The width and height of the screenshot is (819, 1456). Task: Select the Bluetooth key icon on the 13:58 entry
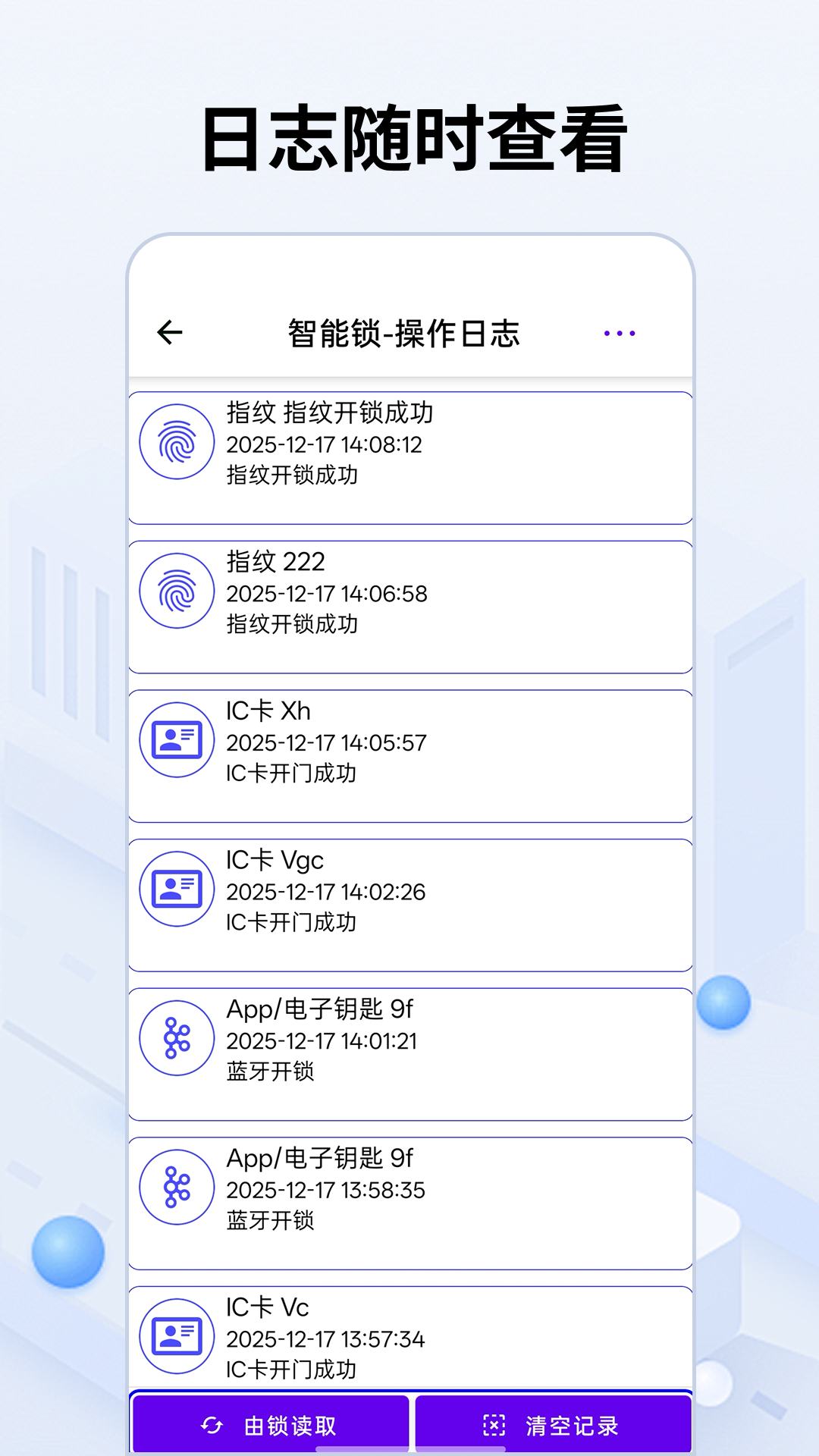pyautogui.click(x=176, y=1185)
